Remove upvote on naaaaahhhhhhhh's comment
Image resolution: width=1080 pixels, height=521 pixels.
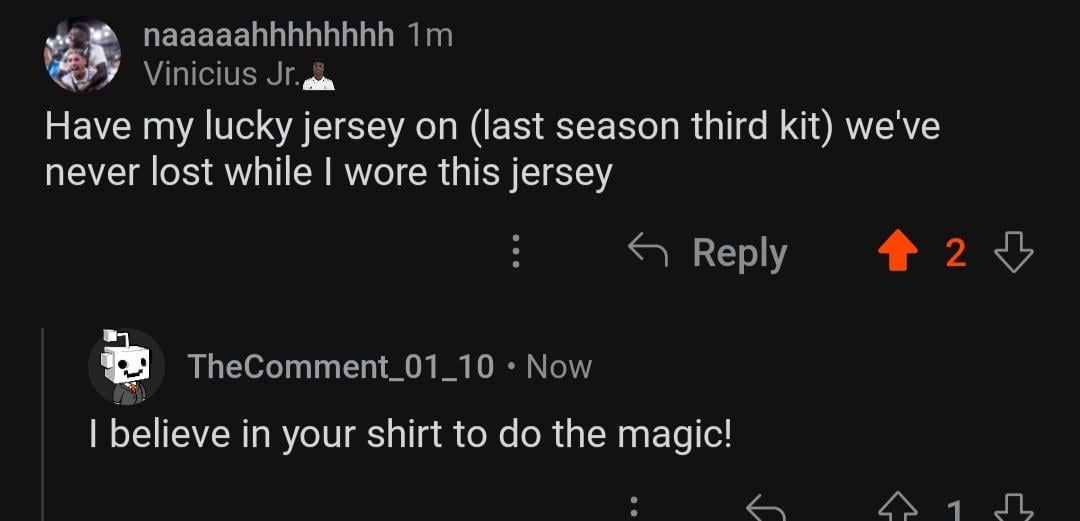click(x=897, y=252)
